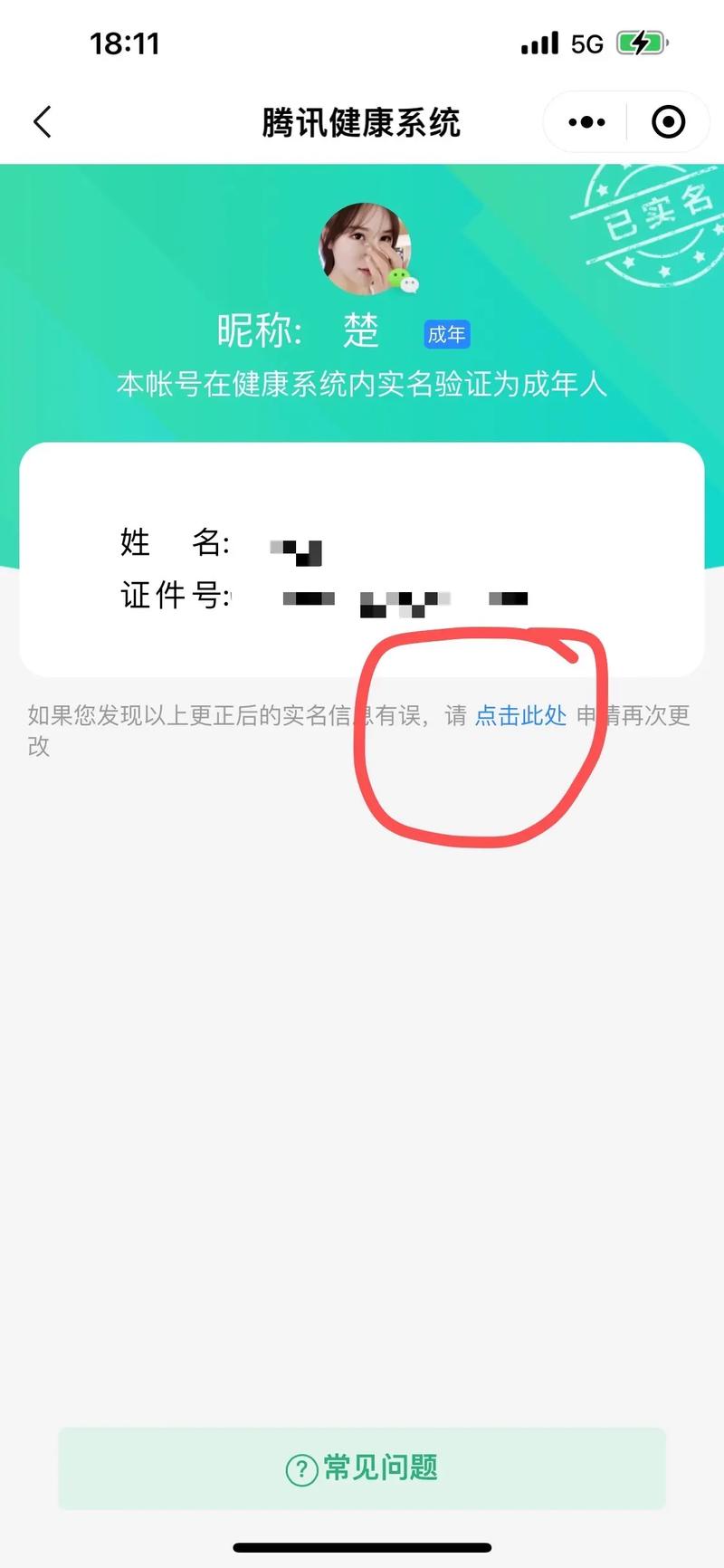Click the back arrow to leave 腾讯健康系统
724x1568 pixels.
click(x=42, y=120)
